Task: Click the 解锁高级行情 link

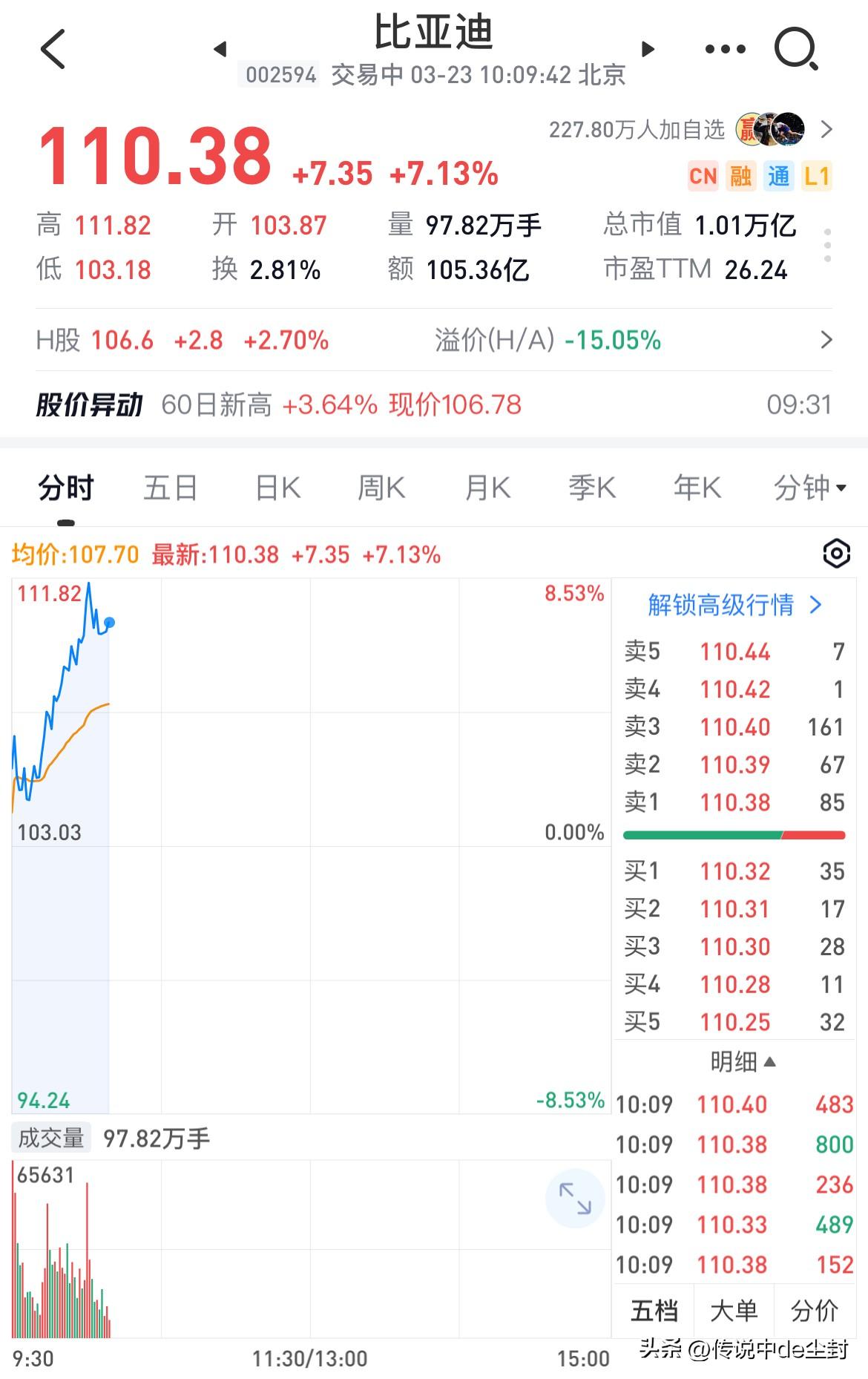Action: tap(733, 606)
